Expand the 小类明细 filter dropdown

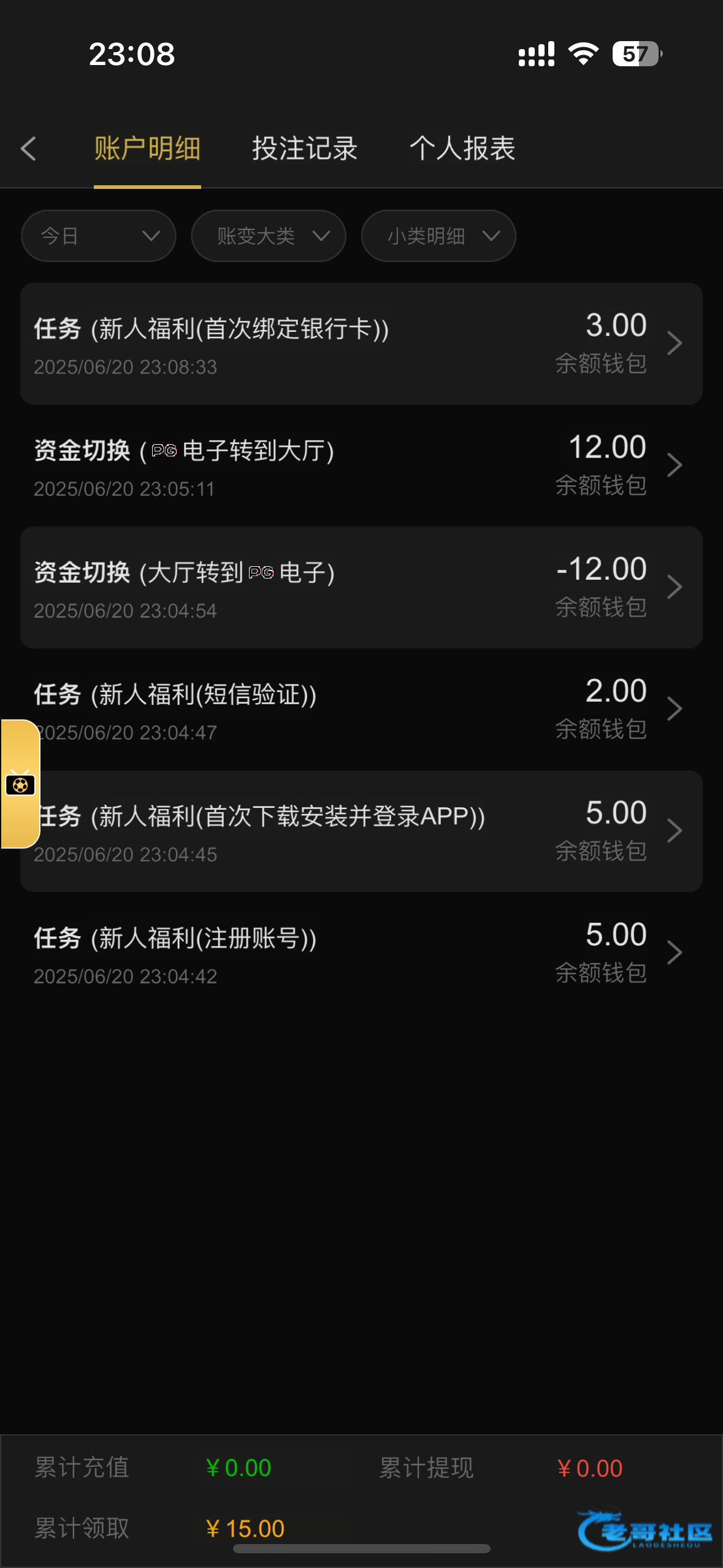438,236
